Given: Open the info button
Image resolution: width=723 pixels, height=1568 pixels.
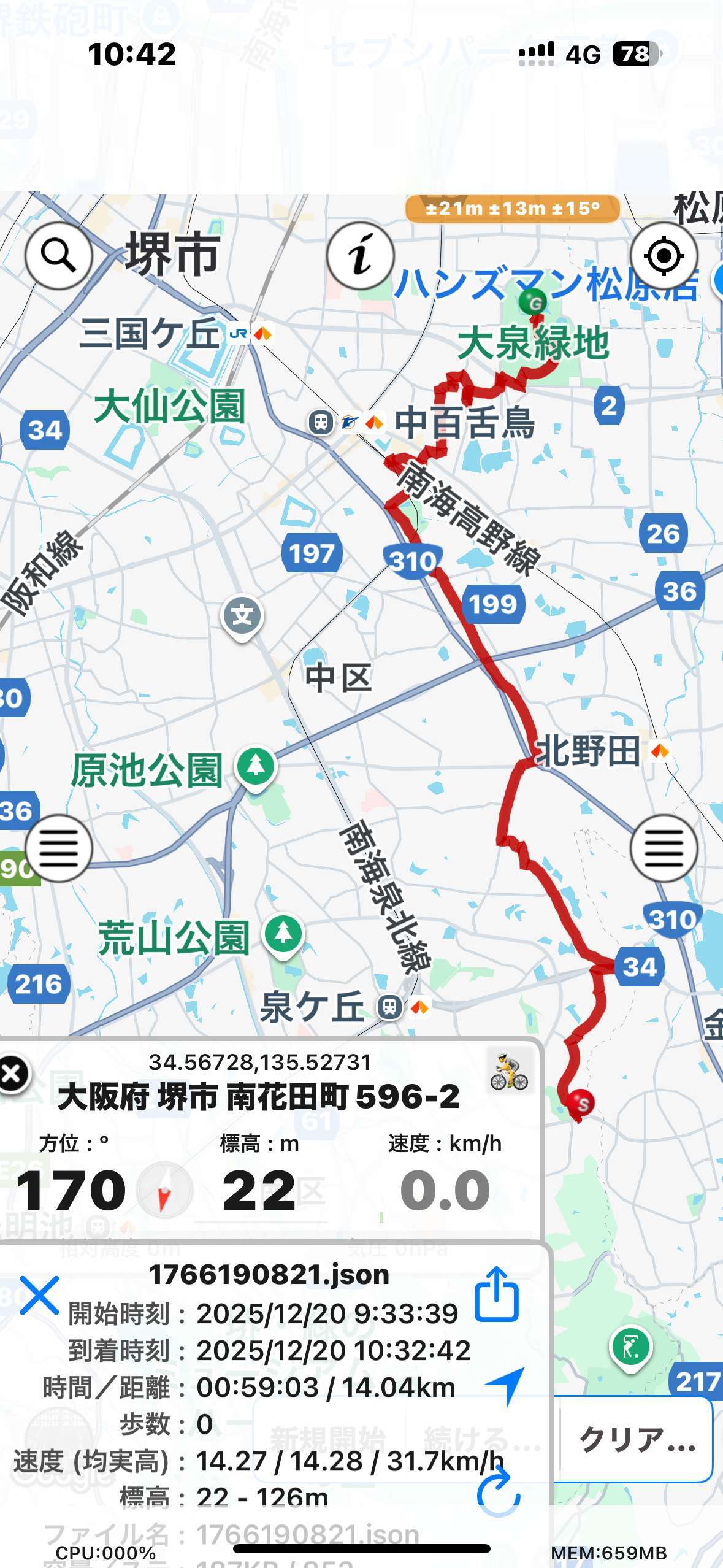Looking at the screenshot, I should [x=360, y=255].
